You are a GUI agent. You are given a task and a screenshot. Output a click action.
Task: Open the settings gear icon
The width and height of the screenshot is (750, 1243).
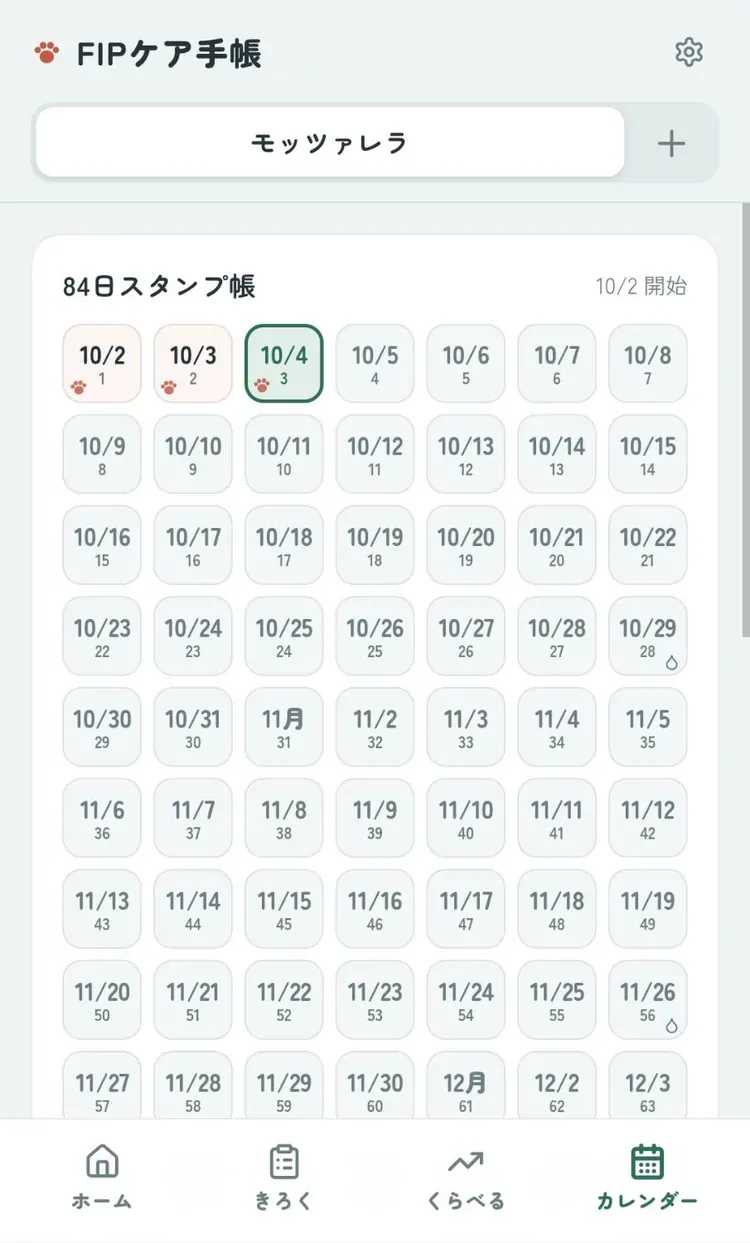tap(688, 52)
